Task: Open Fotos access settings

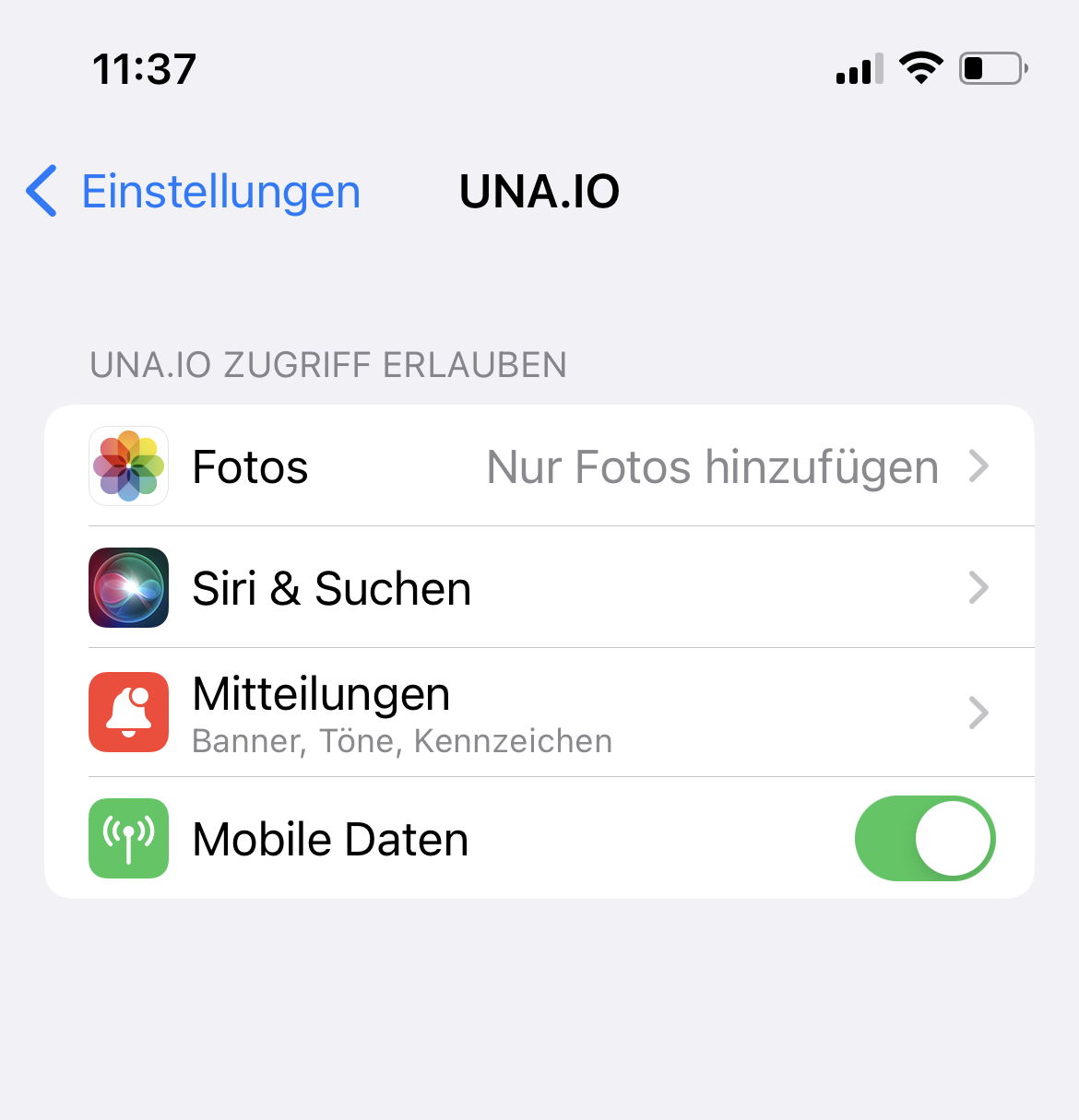Action: point(539,466)
